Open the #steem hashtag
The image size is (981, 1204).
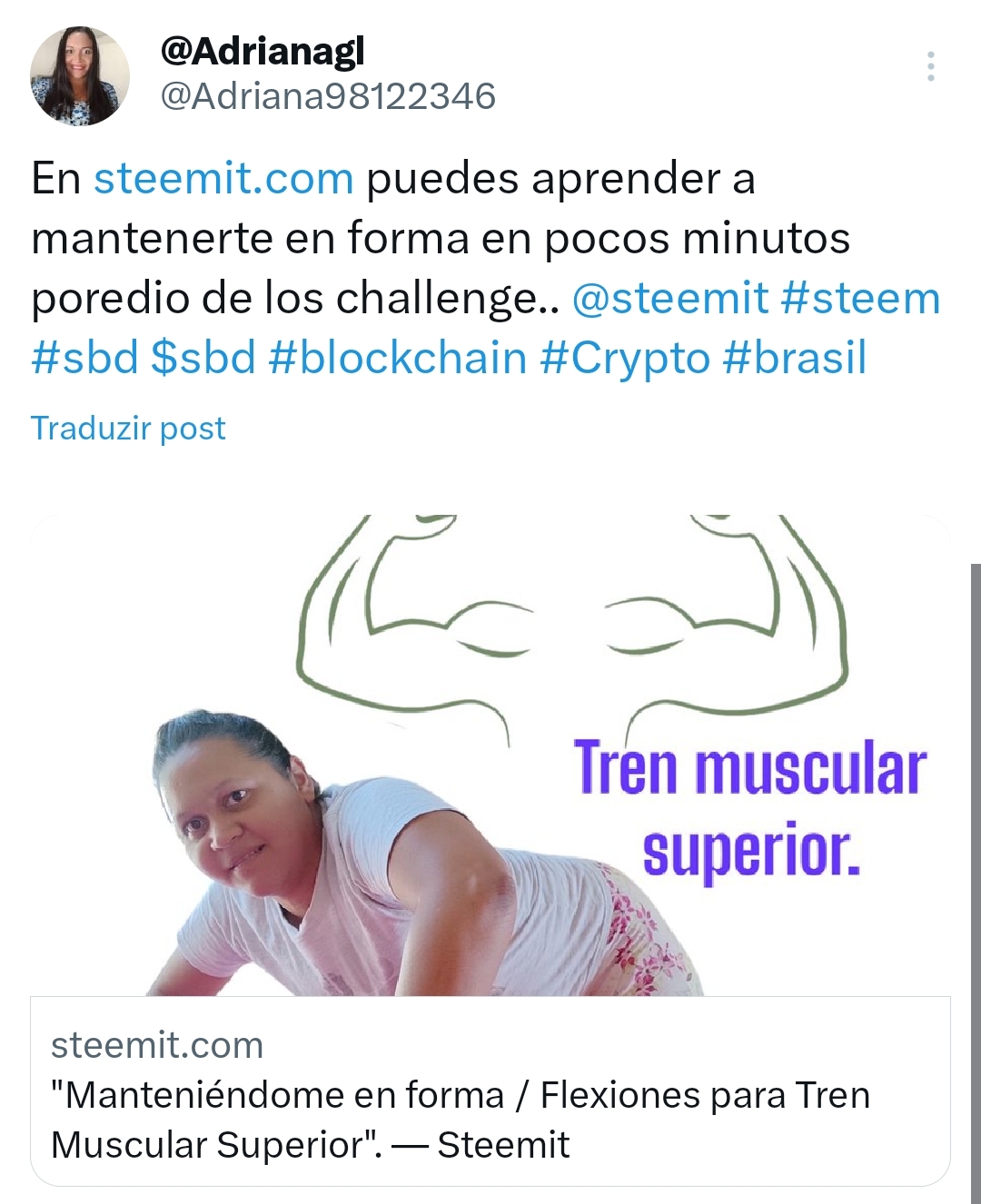860,299
